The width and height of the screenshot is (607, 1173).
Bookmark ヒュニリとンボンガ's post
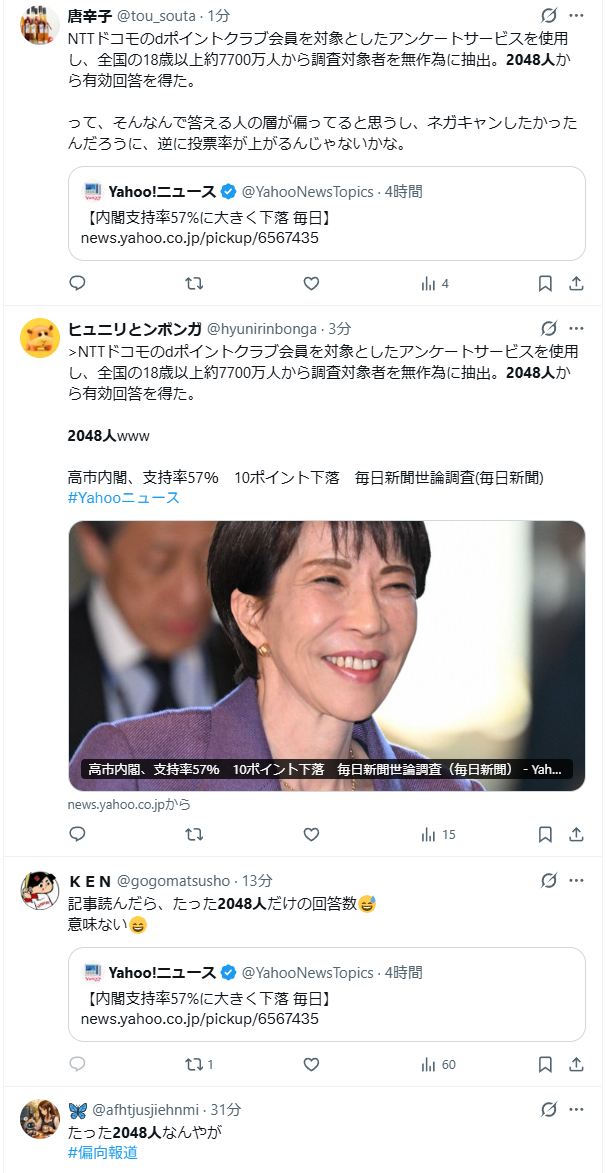point(545,834)
